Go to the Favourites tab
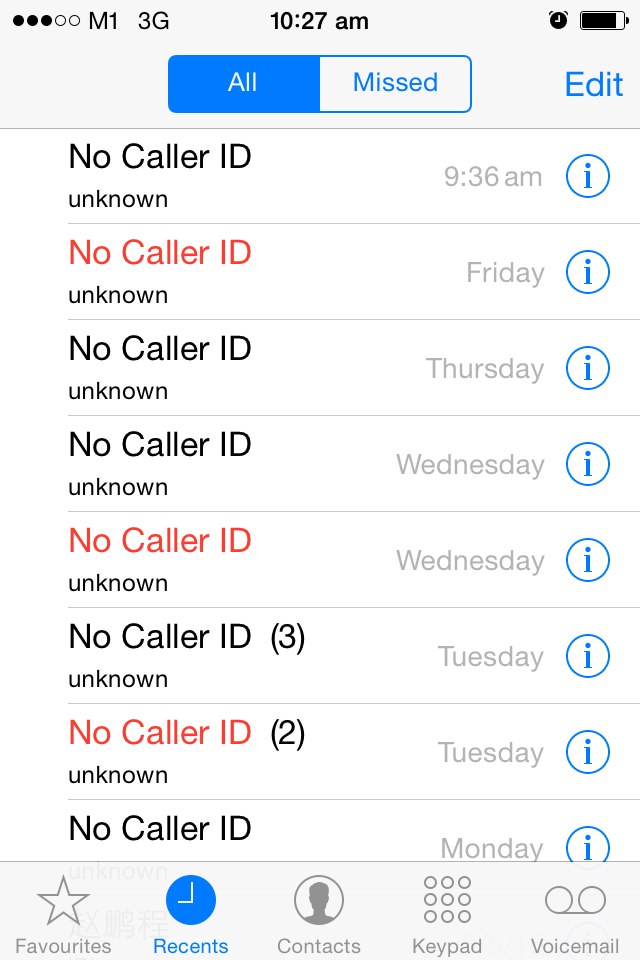The width and height of the screenshot is (640, 960). point(63,915)
